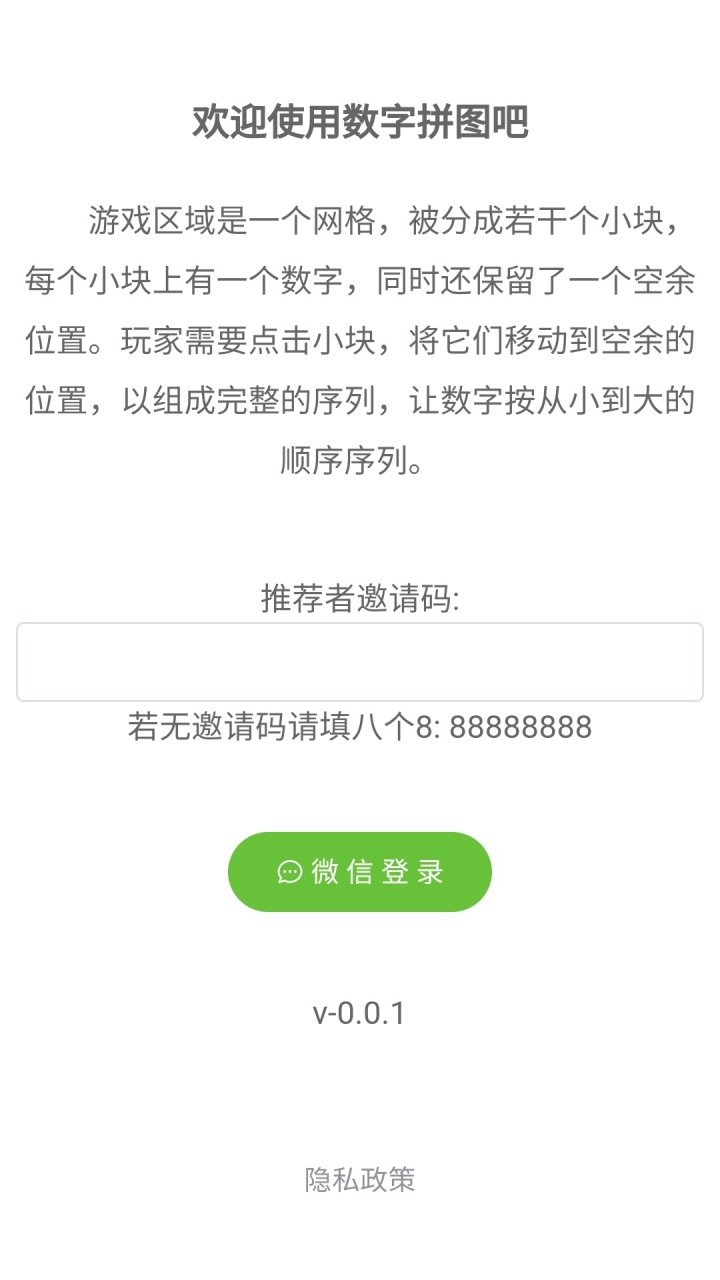
Task: Open the 隐私政策 privacy policy link
Action: coord(360,1180)
